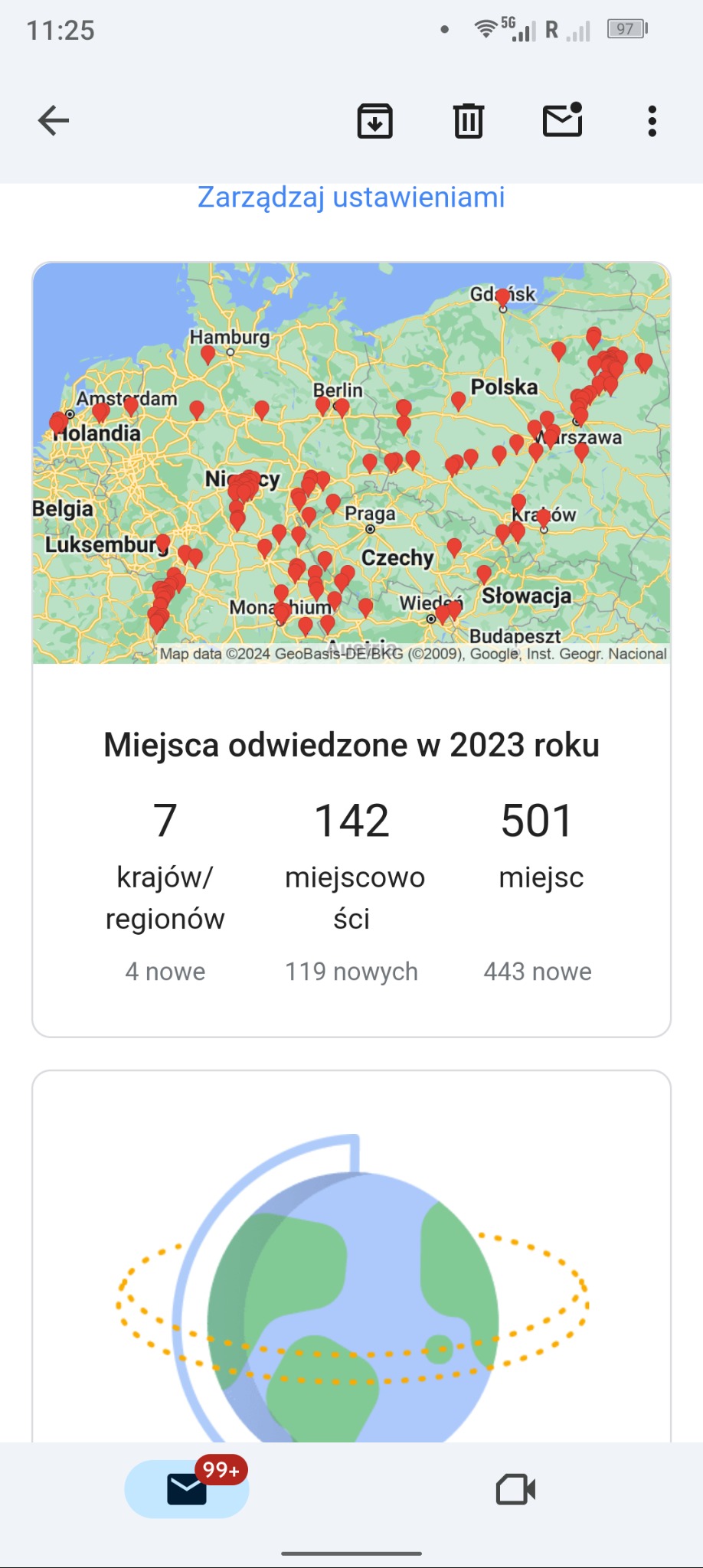
Task: Tap the globe illustration card
Action: tap(350, 1286)
